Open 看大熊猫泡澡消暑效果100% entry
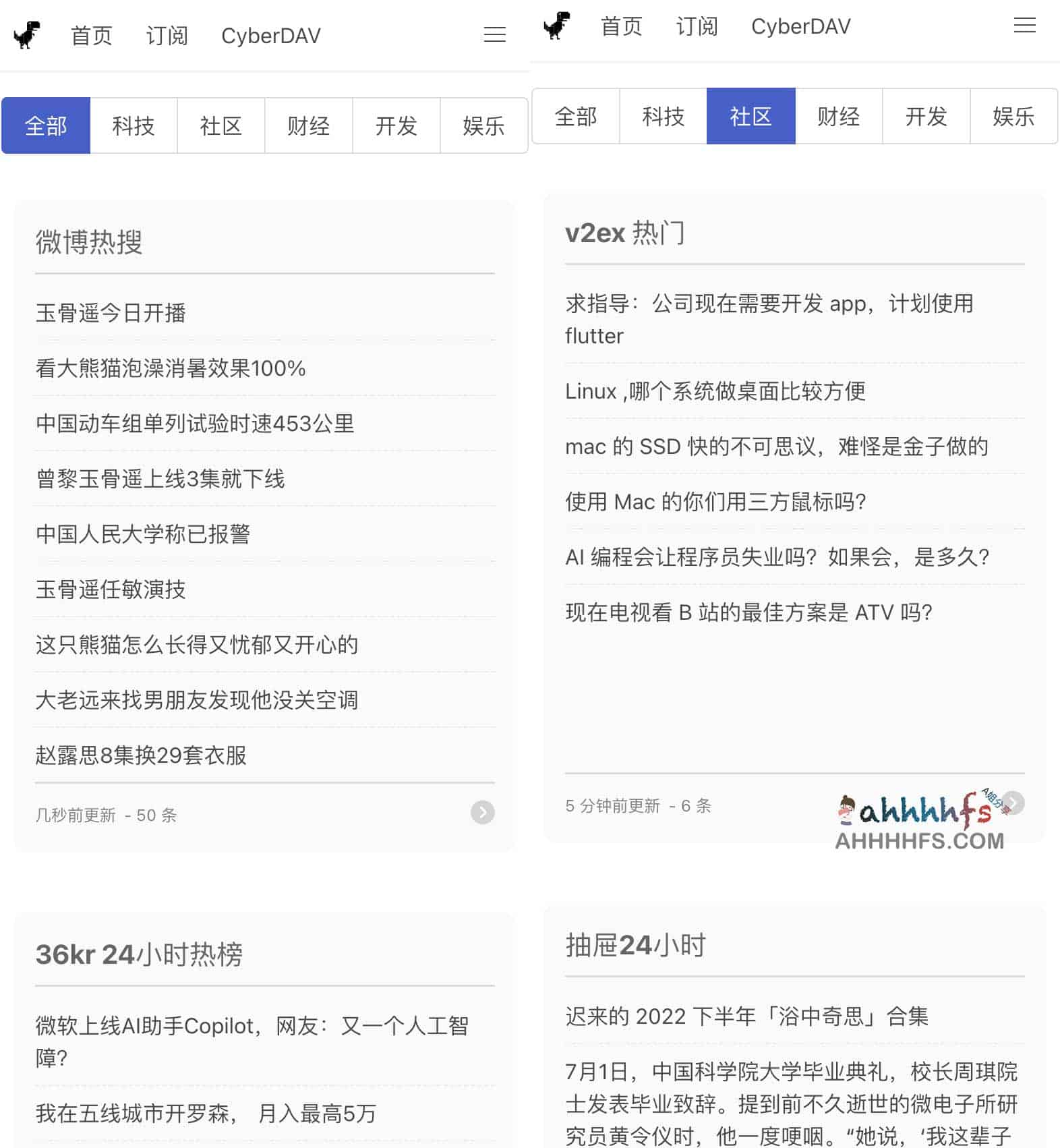The image size is (1060, 1148). pos(171,368)
